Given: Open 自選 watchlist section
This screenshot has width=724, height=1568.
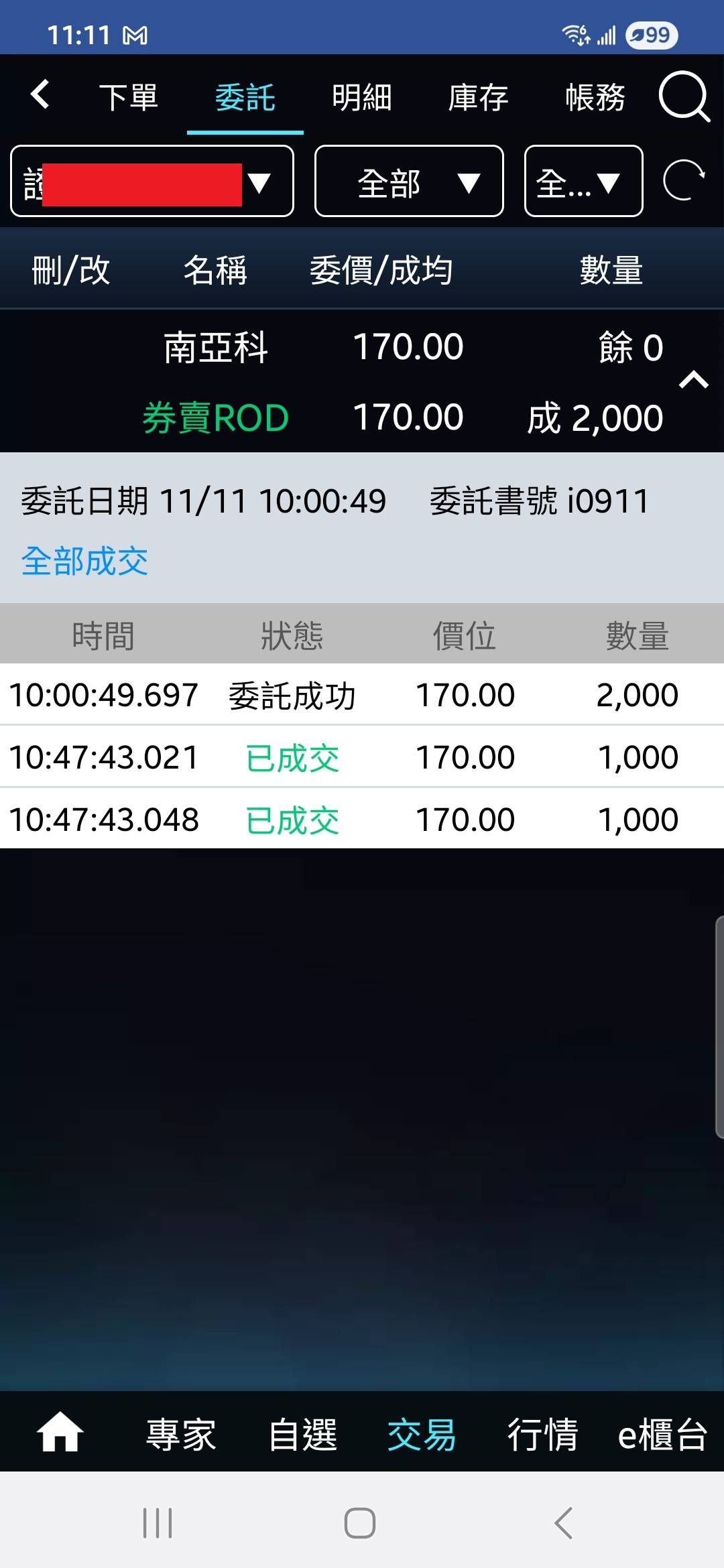Looking at the screenshot, I should pos(302,1434).
